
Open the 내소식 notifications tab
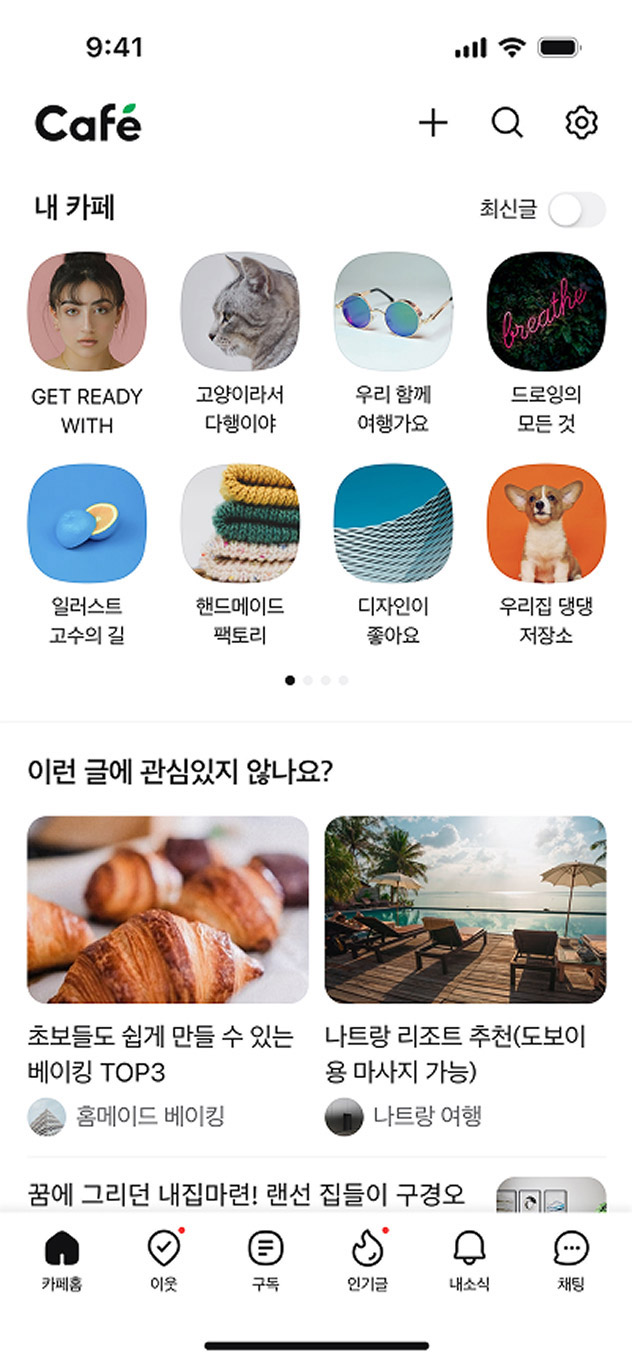[x=469, y=1258]
